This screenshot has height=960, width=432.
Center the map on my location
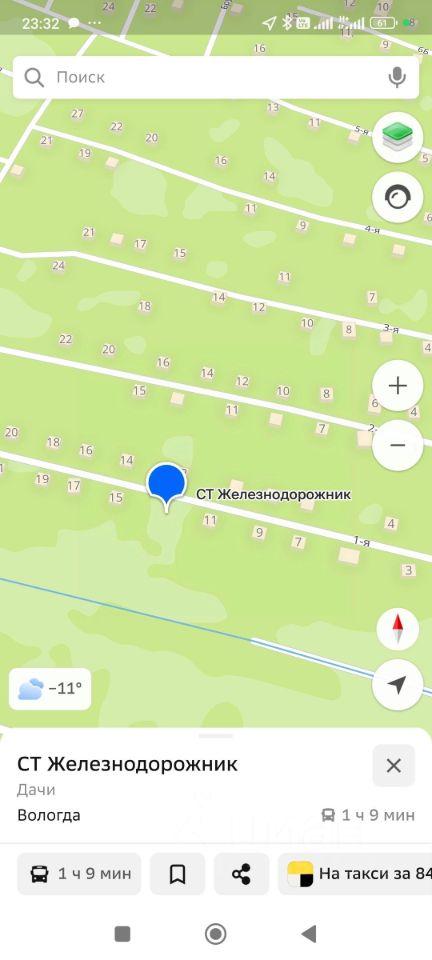[x=397, y=685]
